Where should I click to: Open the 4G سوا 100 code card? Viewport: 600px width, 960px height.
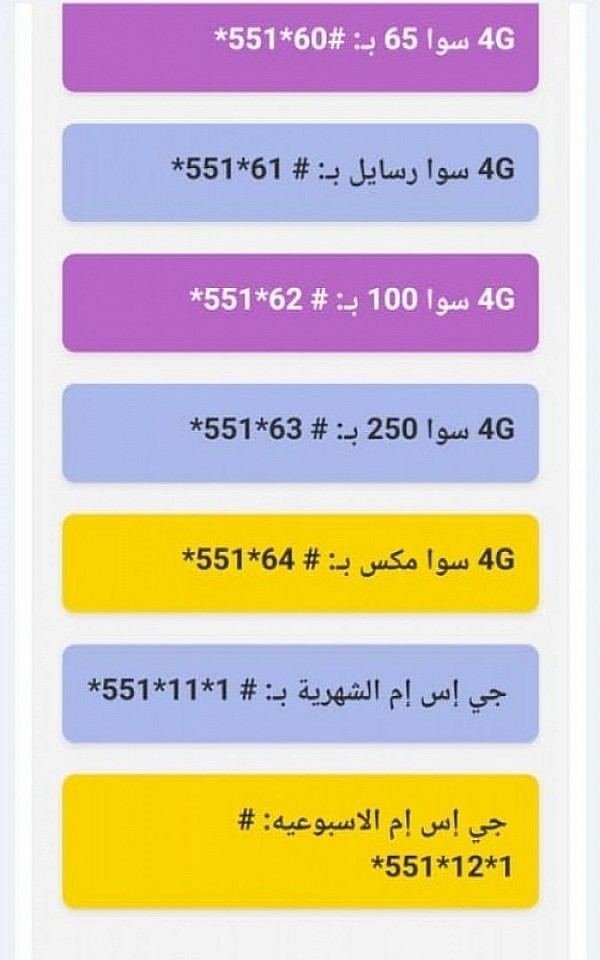pos(300,303)
